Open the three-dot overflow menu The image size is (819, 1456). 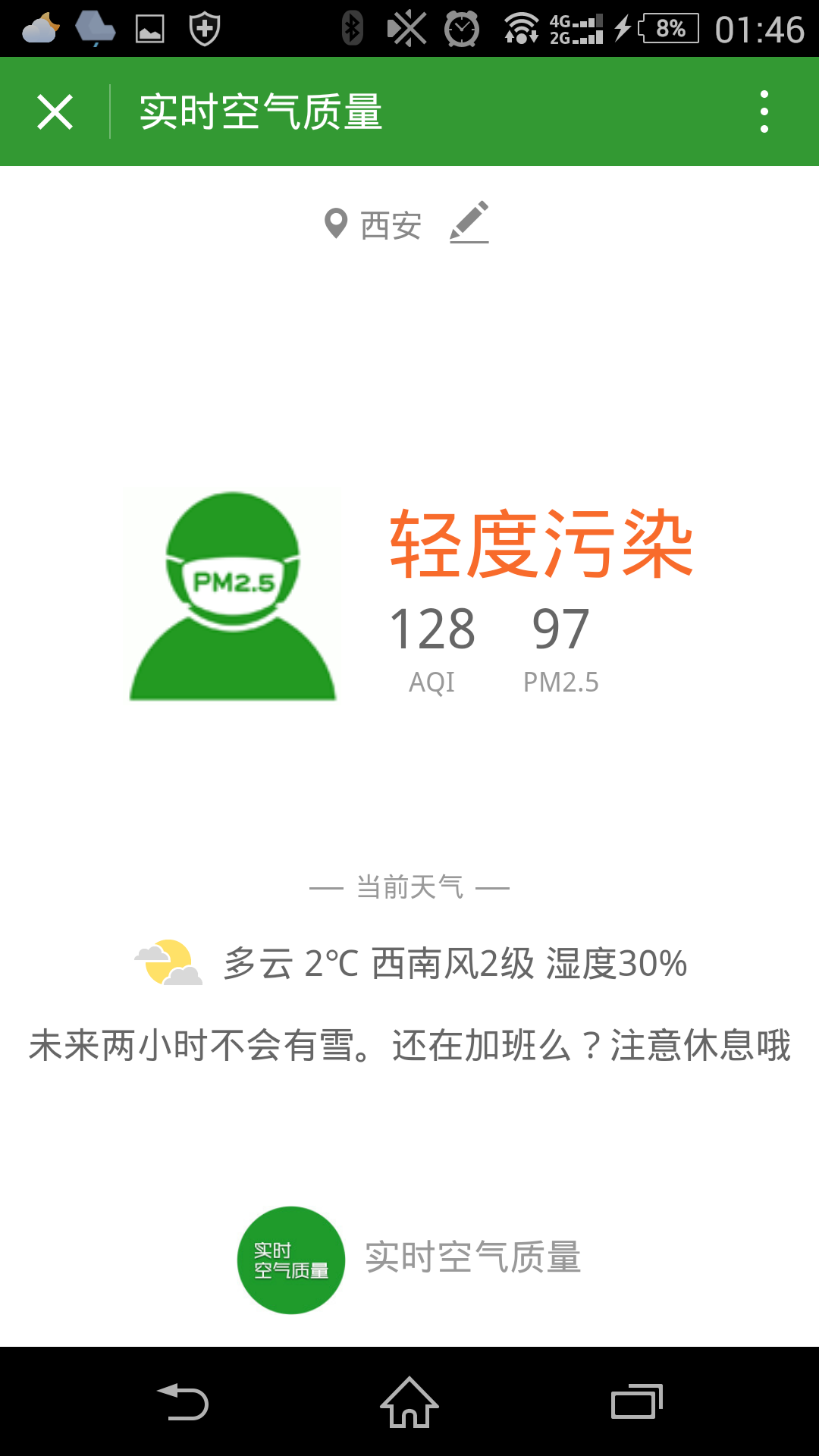pos(764,112)
